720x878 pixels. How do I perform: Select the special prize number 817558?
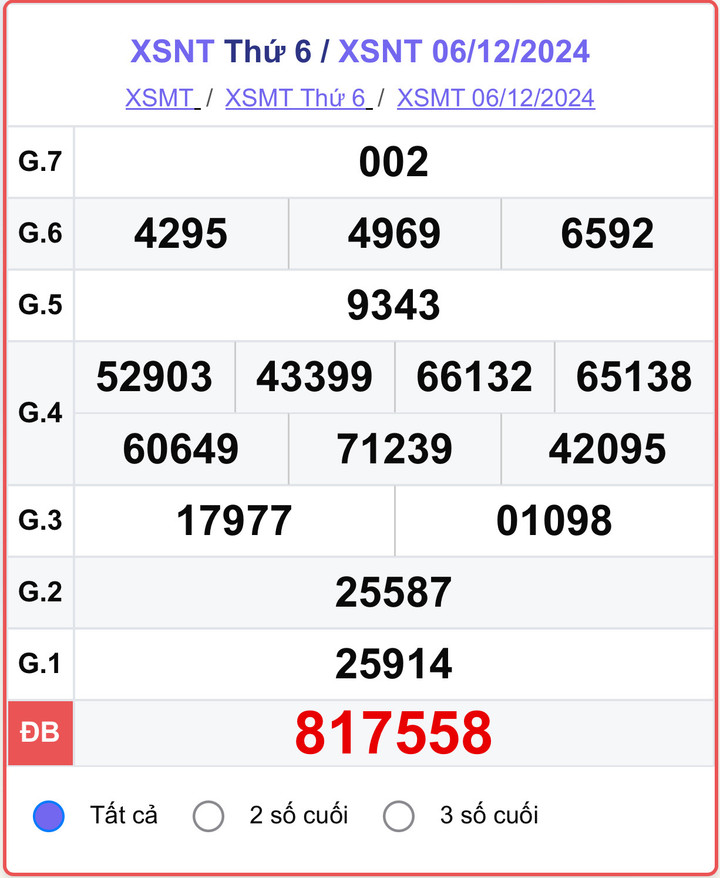click(393, 734)
